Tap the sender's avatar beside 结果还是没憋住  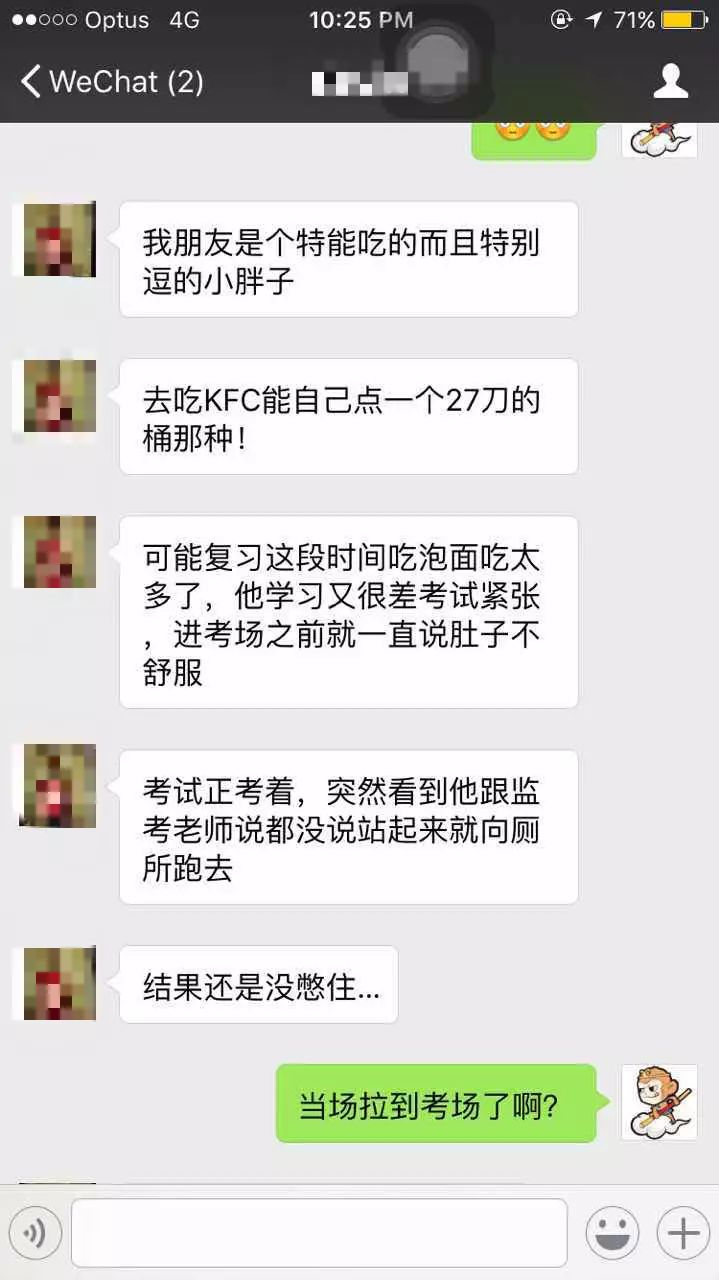click(x=59, y=984)
